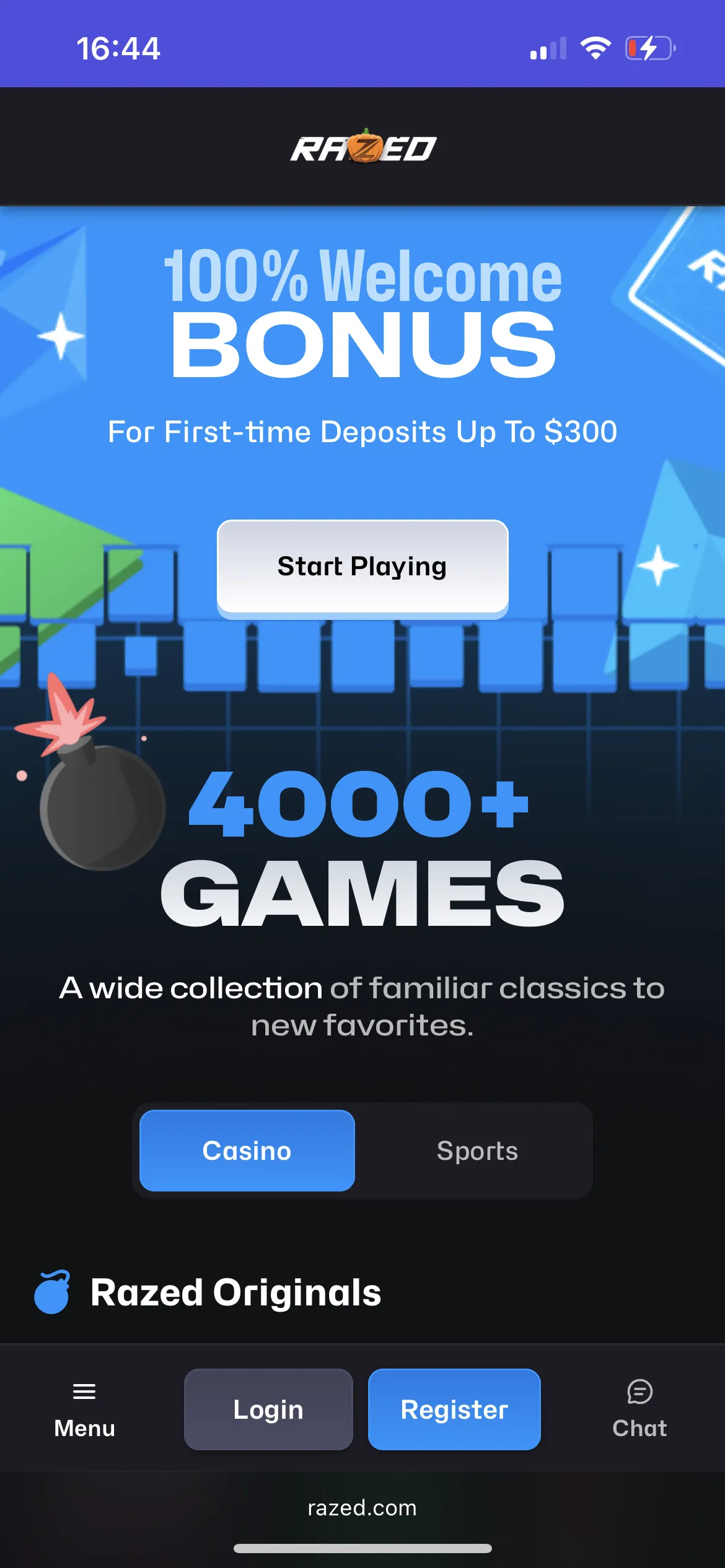725x1568 pixels.
Task: Select the Casino tab
Action: tap(247, 1151)
